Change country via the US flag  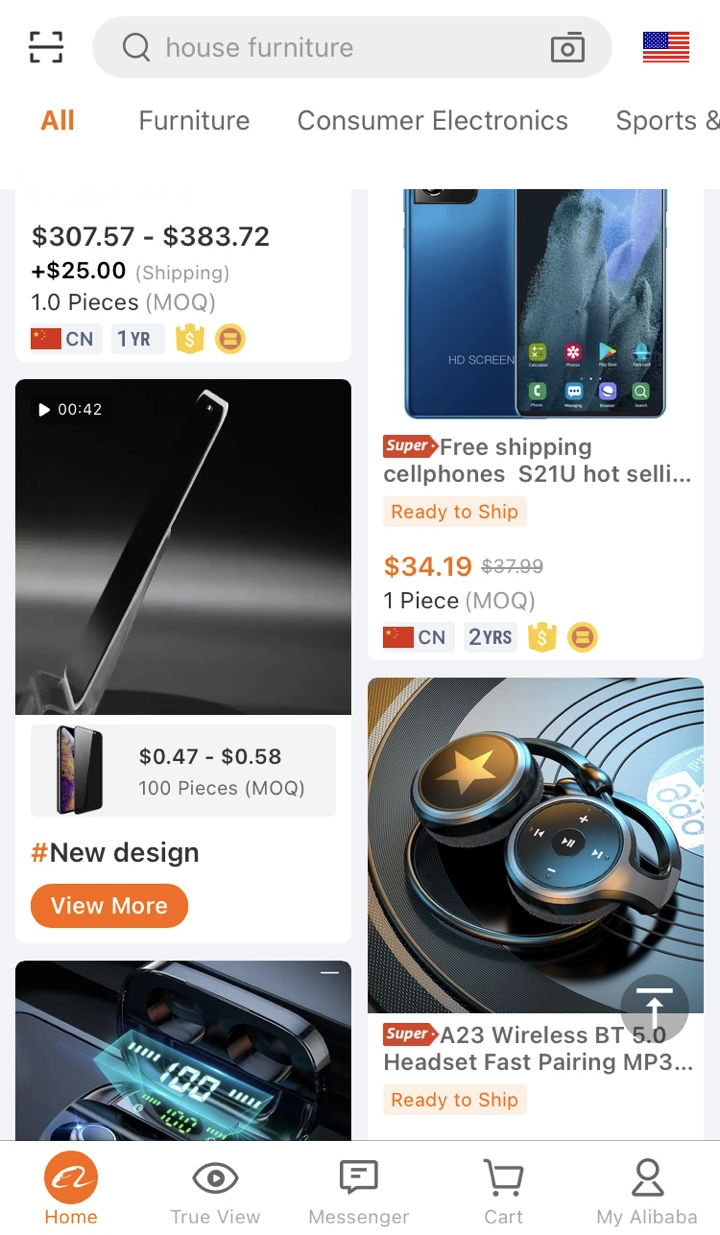(665, 47)
